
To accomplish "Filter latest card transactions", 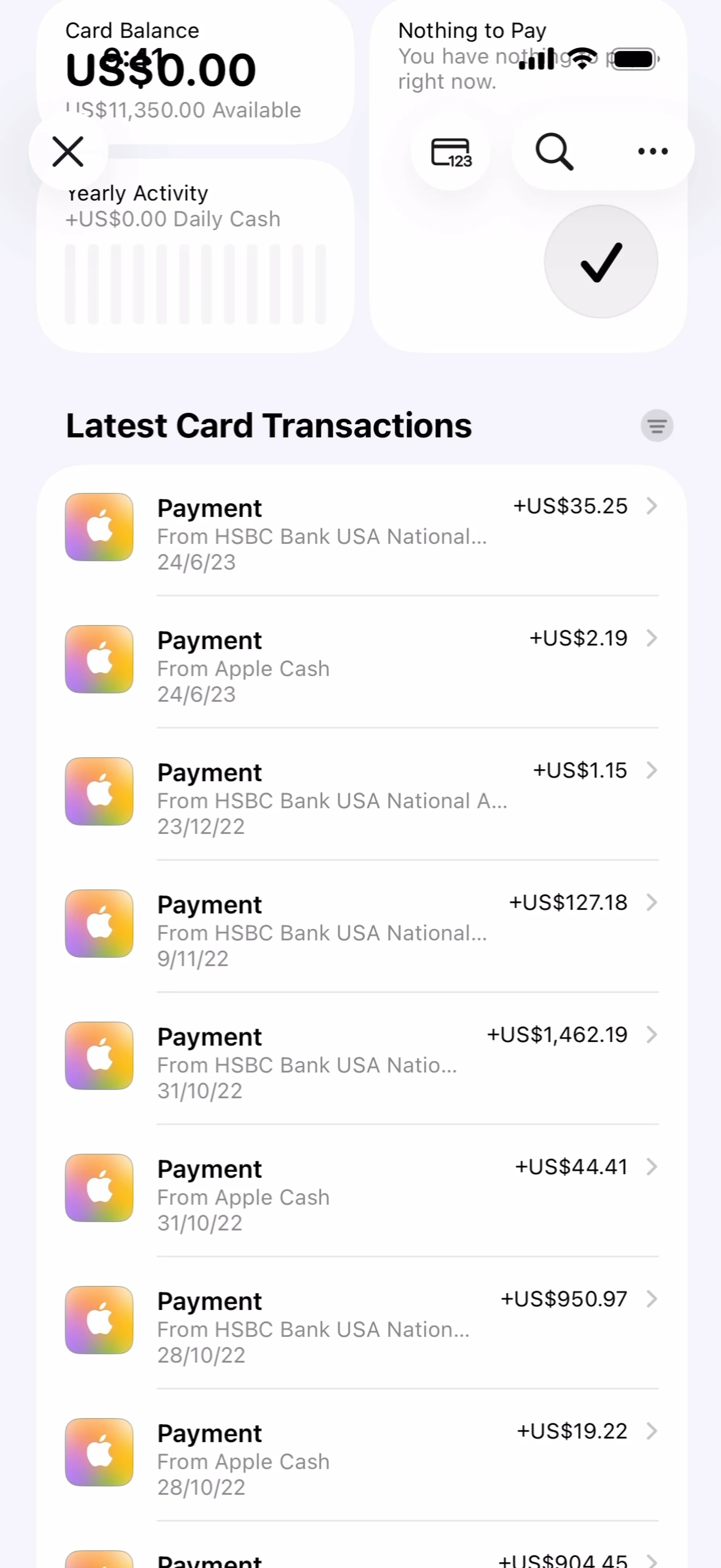I will [x=656, y=426].
